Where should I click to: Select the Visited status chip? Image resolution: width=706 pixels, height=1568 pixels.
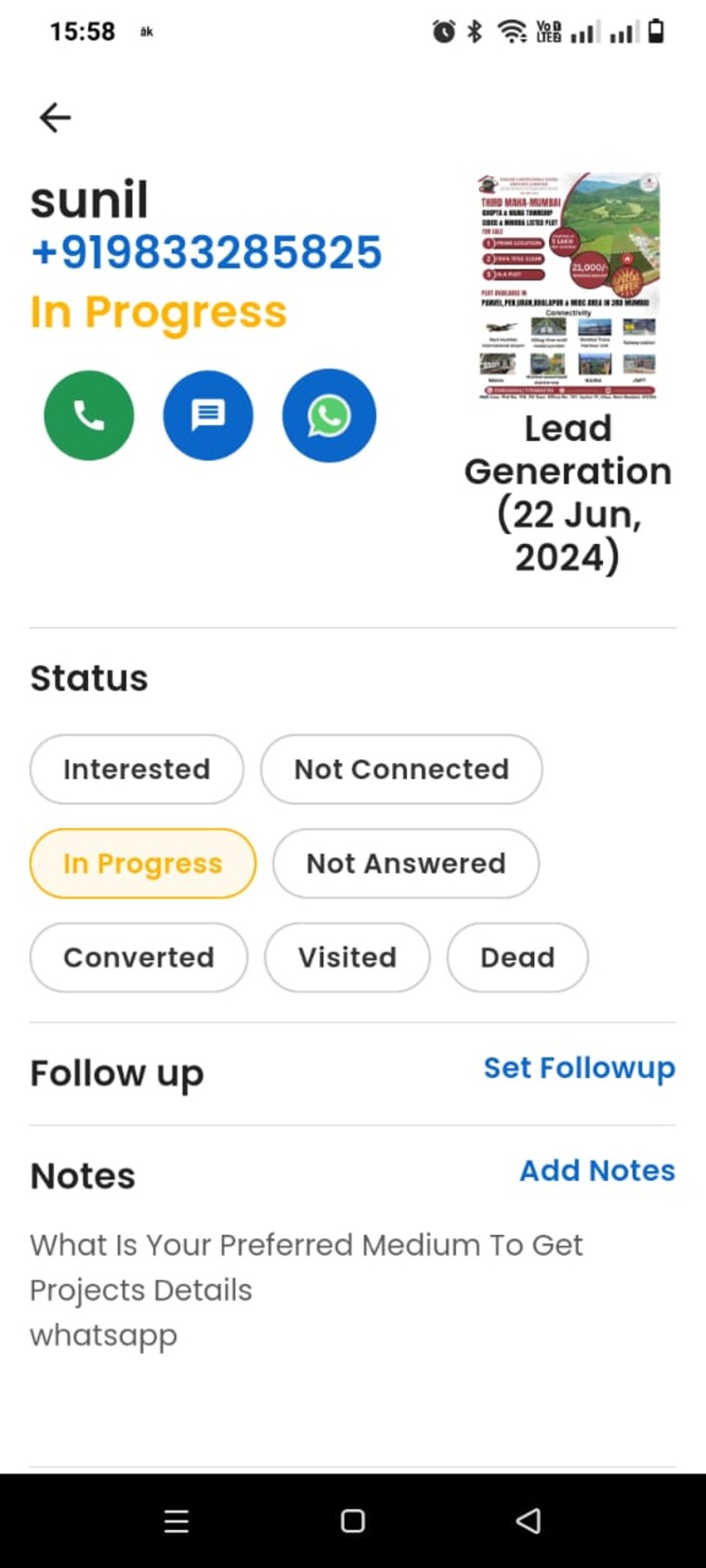[x=347, y=957]
